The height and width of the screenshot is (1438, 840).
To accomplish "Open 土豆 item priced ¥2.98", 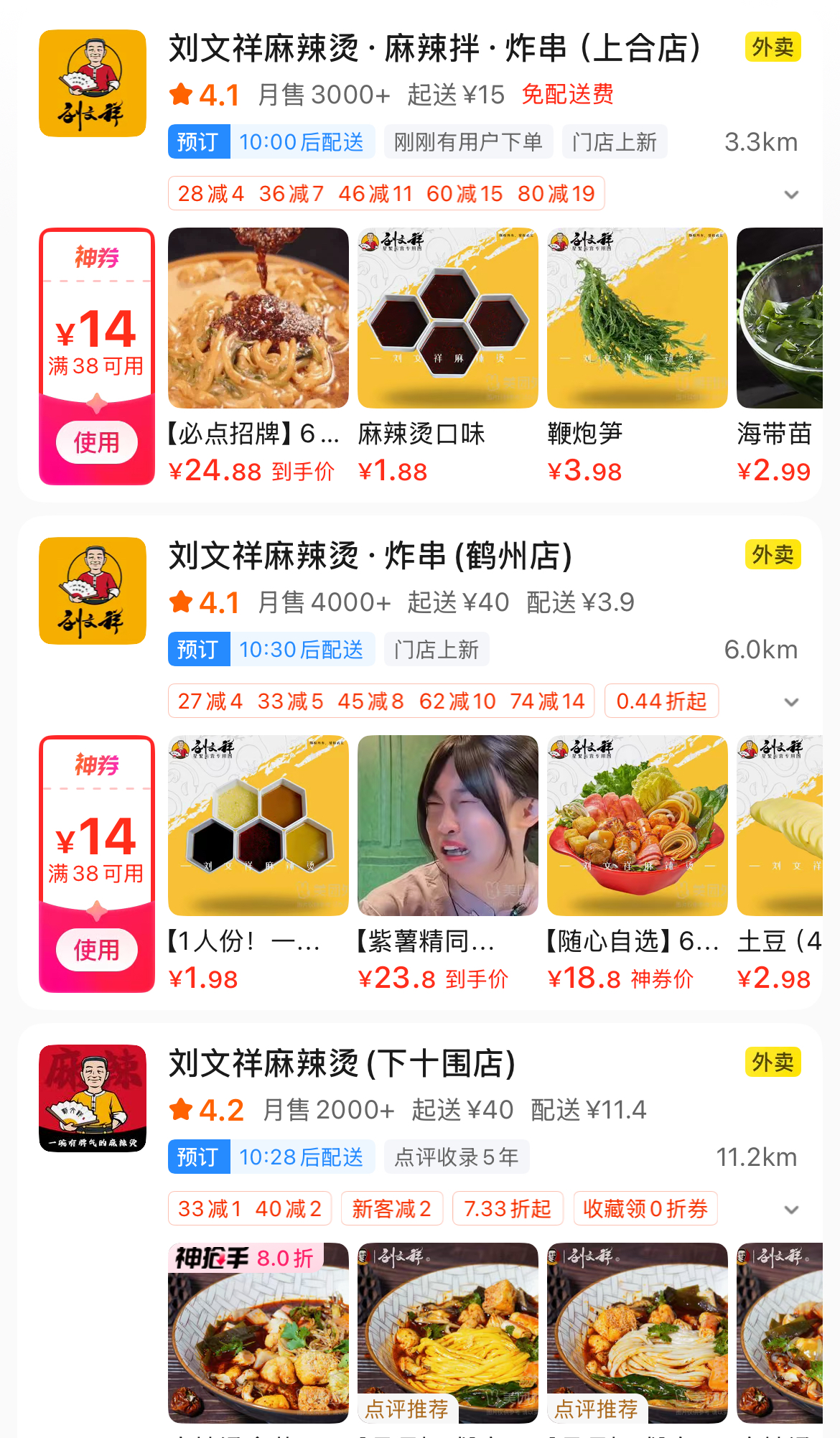I will [x=780, y=826].
